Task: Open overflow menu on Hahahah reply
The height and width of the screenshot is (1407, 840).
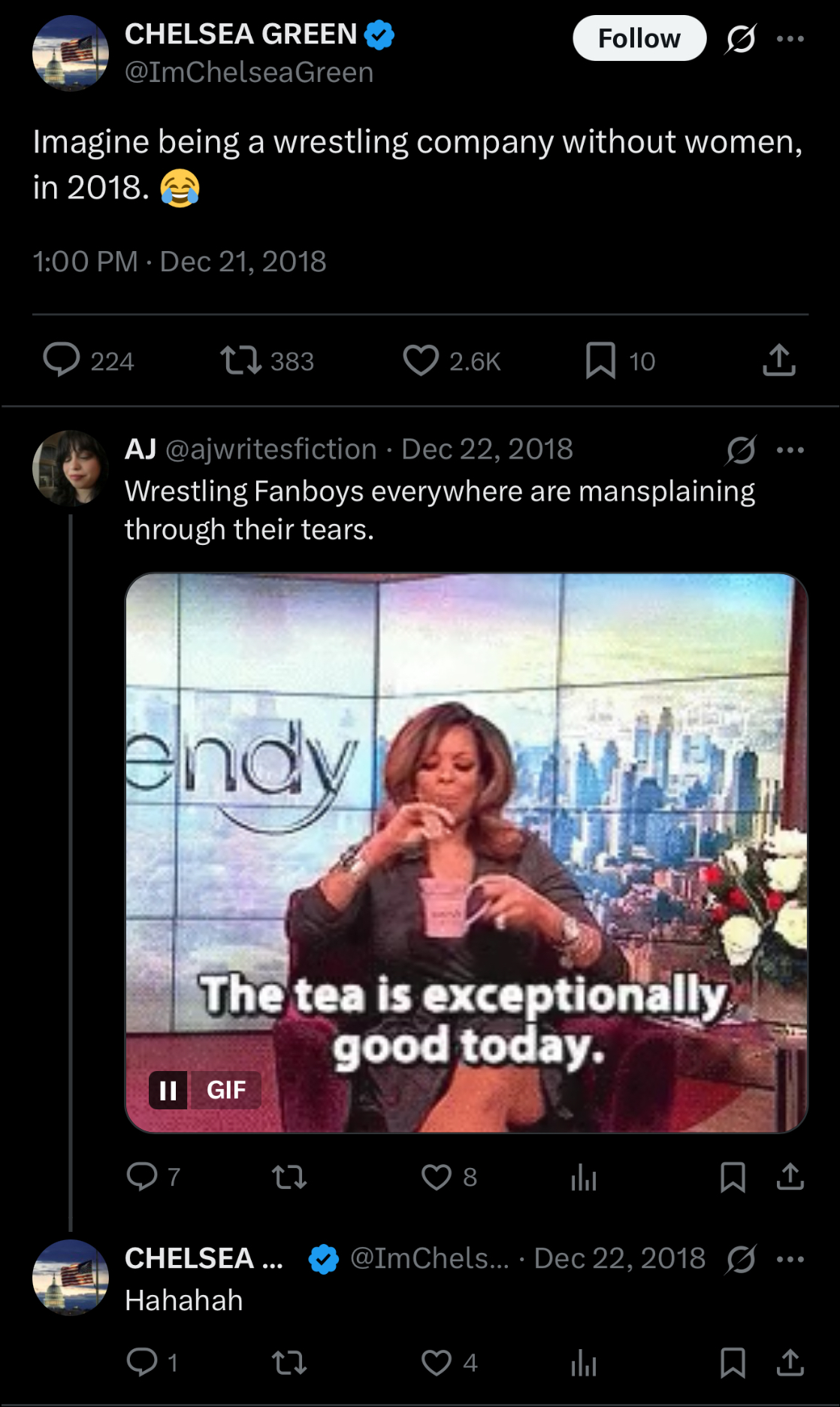Action: [790, 1259]
